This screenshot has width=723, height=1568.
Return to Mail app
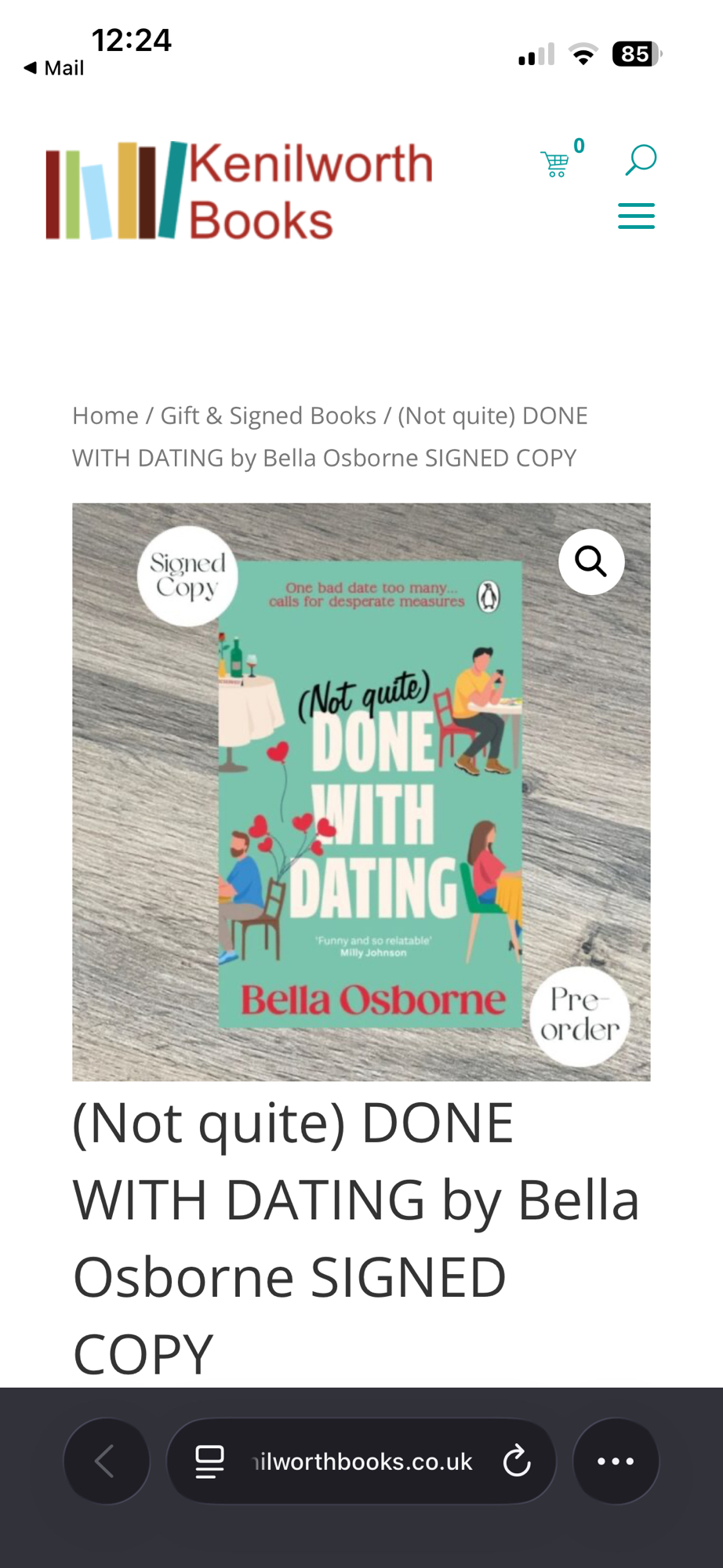(55, 68)
